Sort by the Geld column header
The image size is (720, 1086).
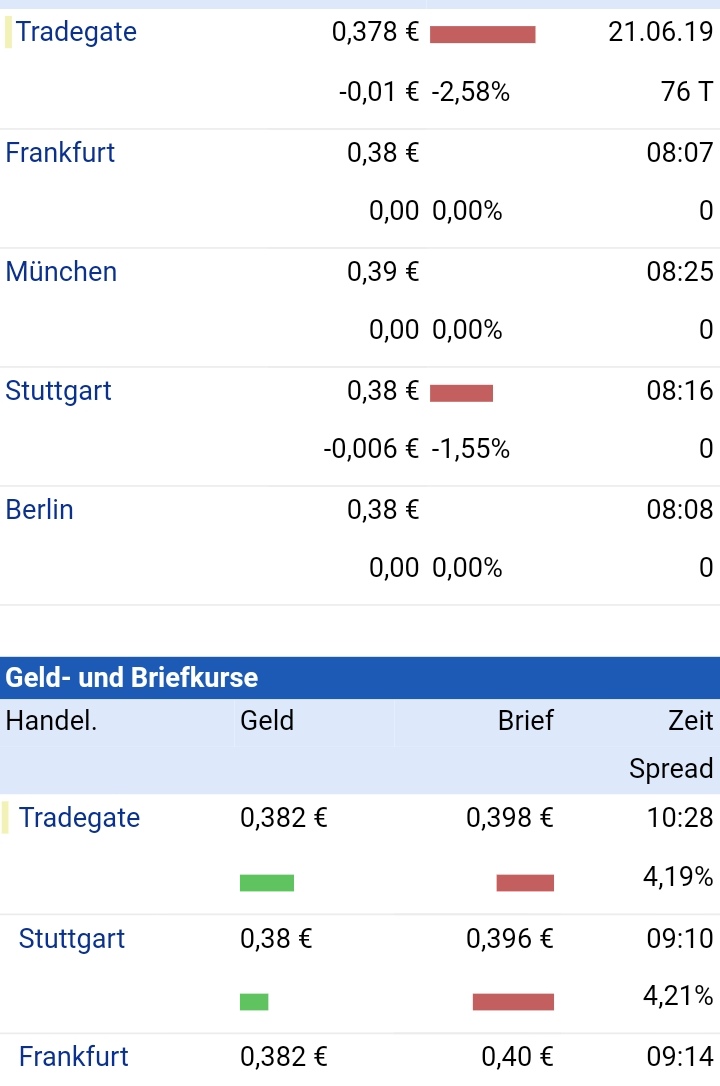(x=266, y=721)
